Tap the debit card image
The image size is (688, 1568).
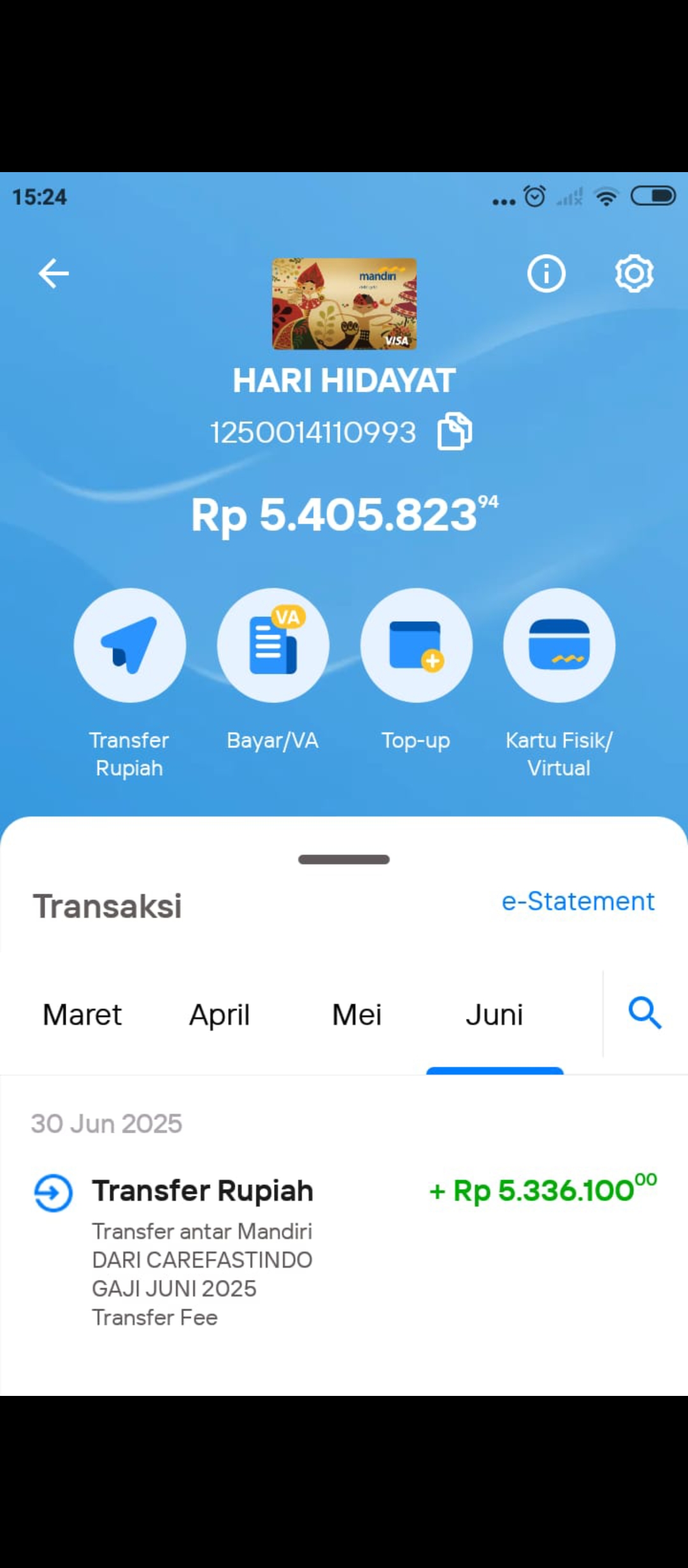[x=345, y=303]
